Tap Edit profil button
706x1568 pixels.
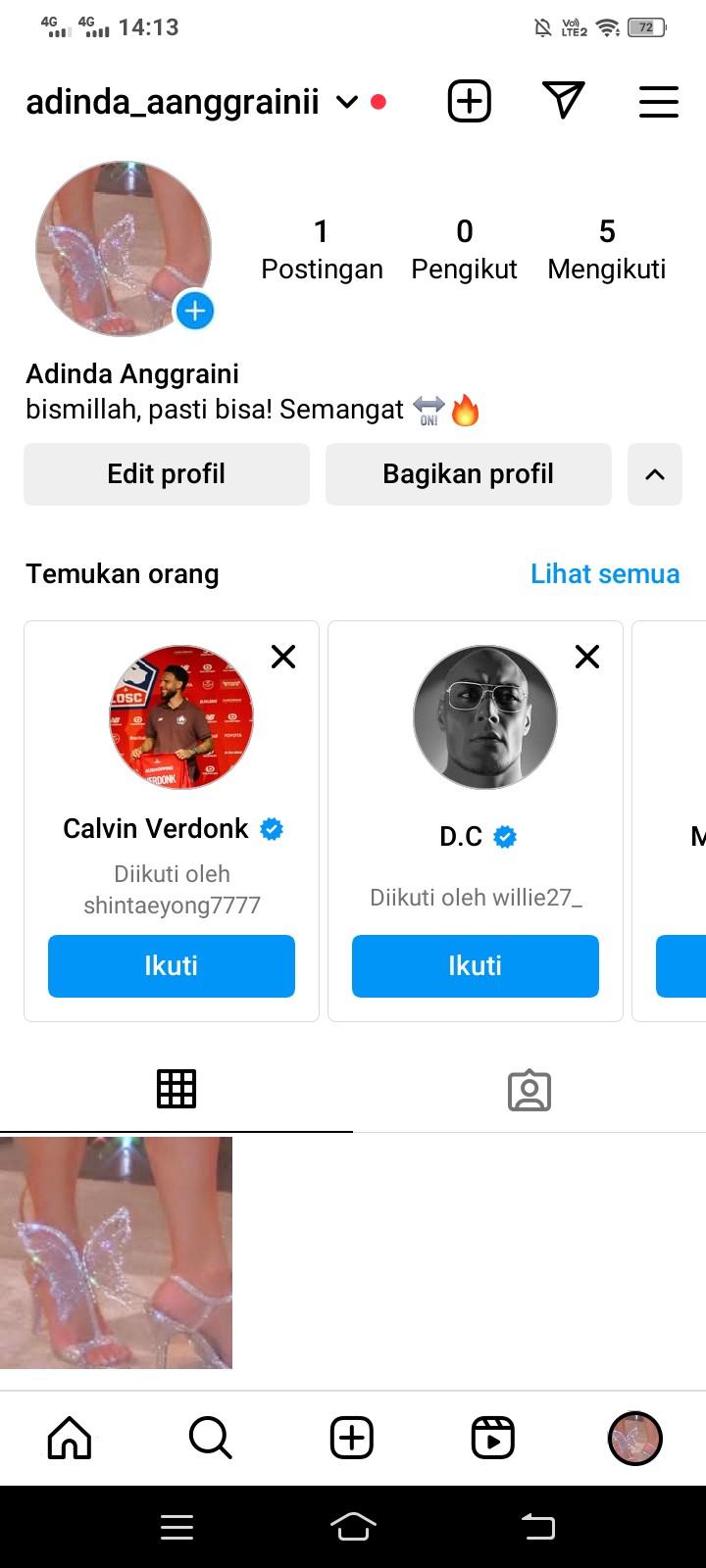(x=167, y=474)
